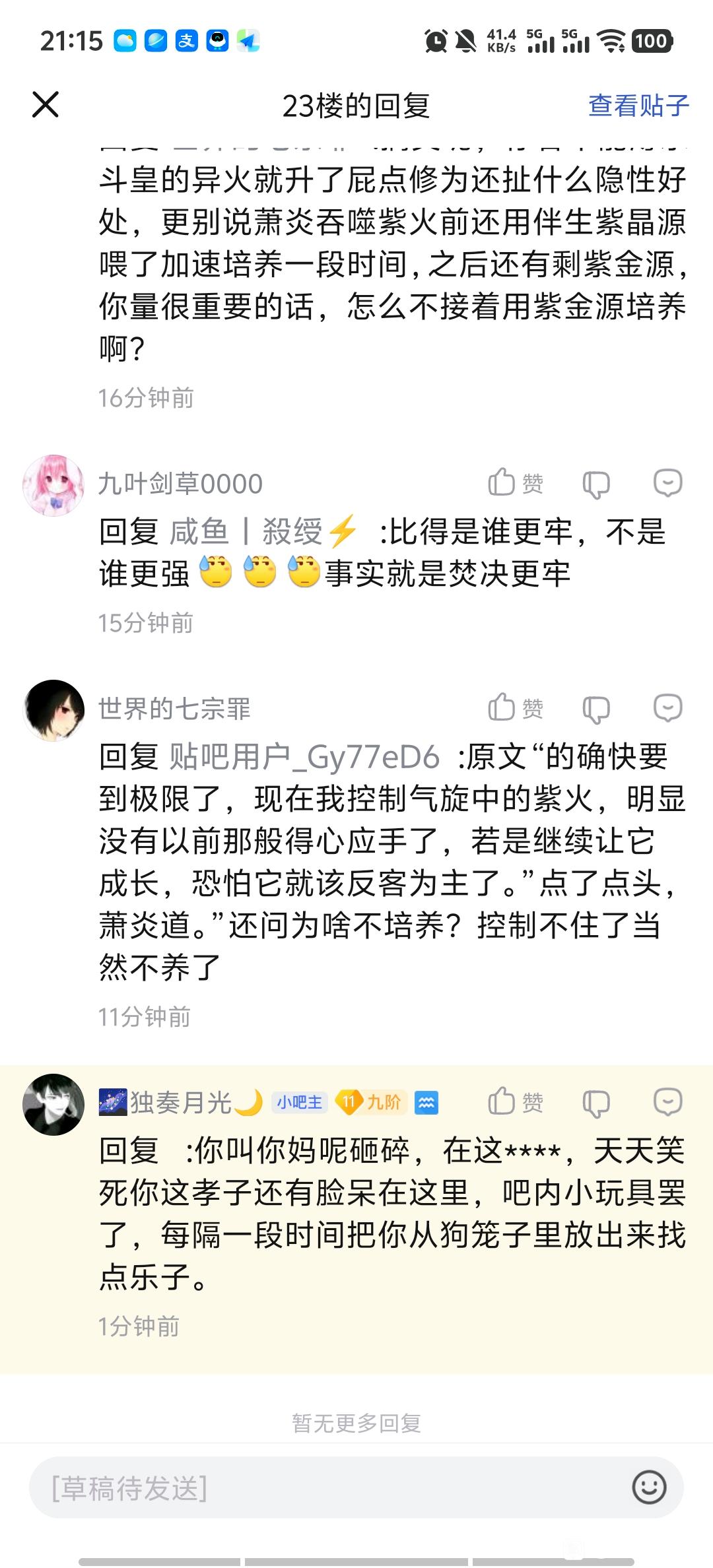Open 九叶剑草0000's avatar
713x1568 pixels.
[53, 485]
